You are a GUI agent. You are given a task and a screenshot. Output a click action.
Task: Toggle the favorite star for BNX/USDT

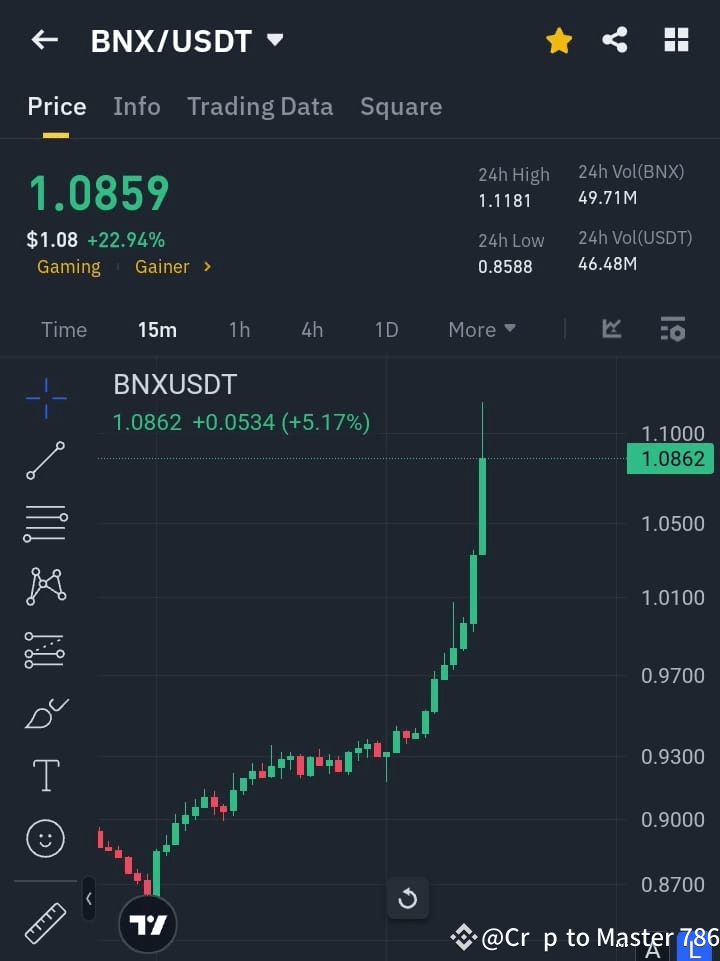click(559, 40)
